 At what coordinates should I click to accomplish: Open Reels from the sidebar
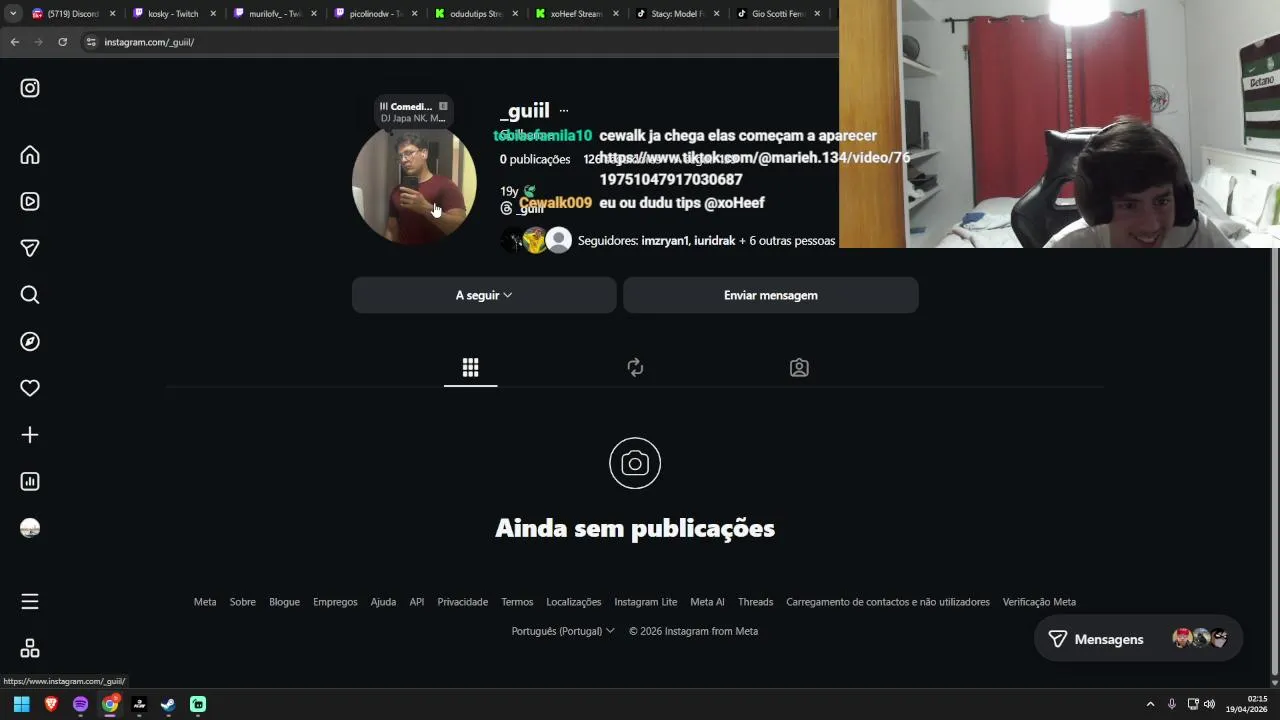pos(30,202)
